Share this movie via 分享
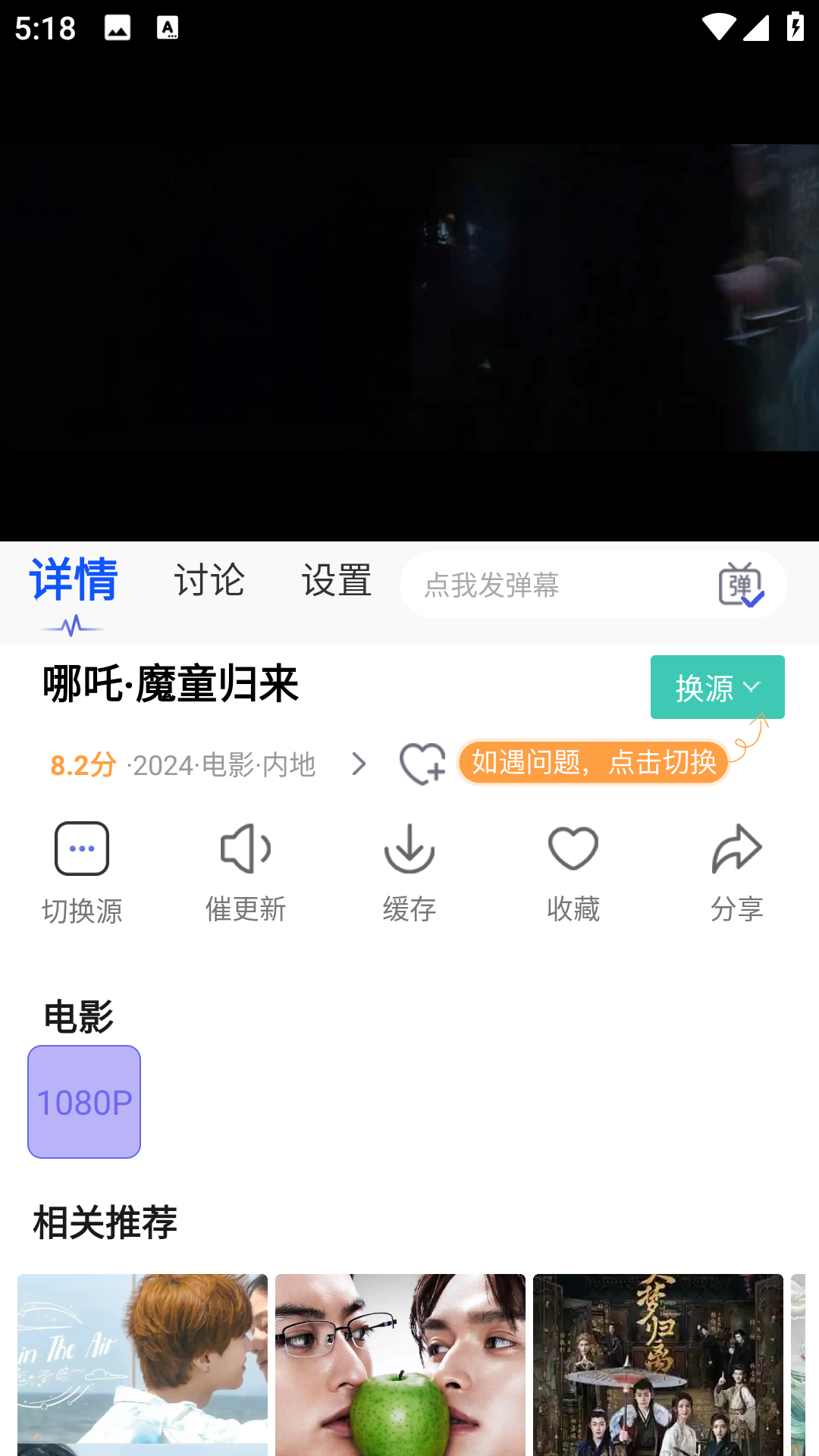 736,872
